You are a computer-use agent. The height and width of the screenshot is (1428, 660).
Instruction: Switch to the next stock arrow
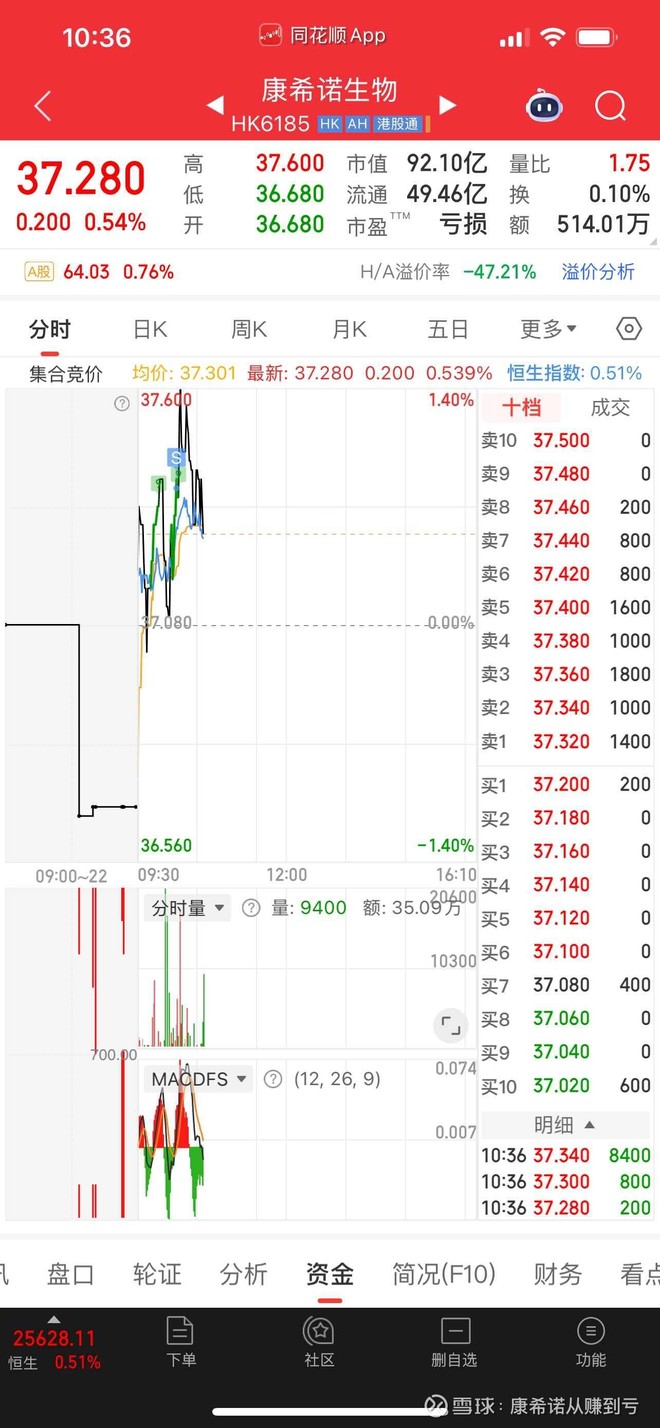click(x=447, y=105)
